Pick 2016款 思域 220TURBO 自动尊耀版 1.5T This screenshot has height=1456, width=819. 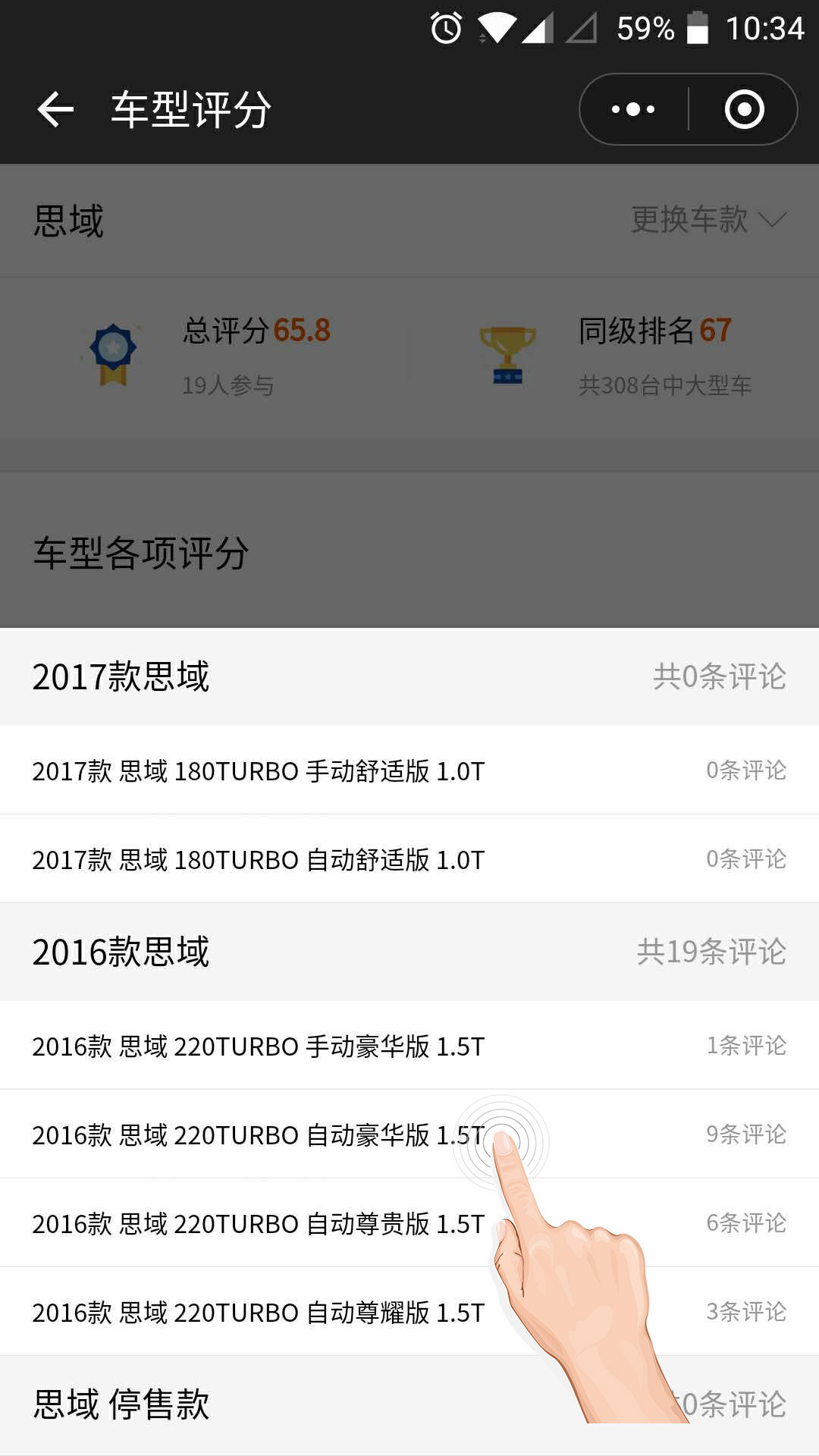click(x=258, y=1312)
